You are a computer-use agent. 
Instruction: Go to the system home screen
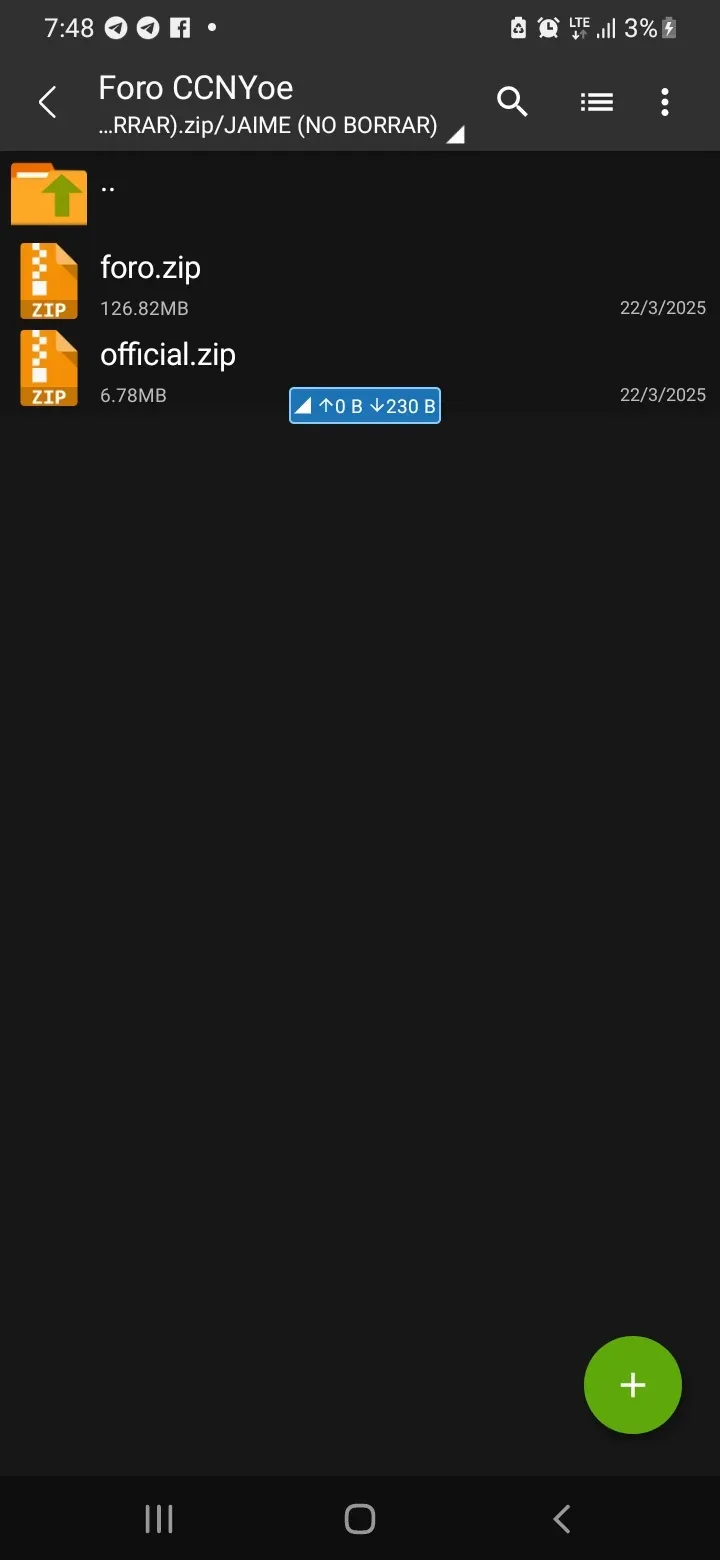[x=360, y=1519]
